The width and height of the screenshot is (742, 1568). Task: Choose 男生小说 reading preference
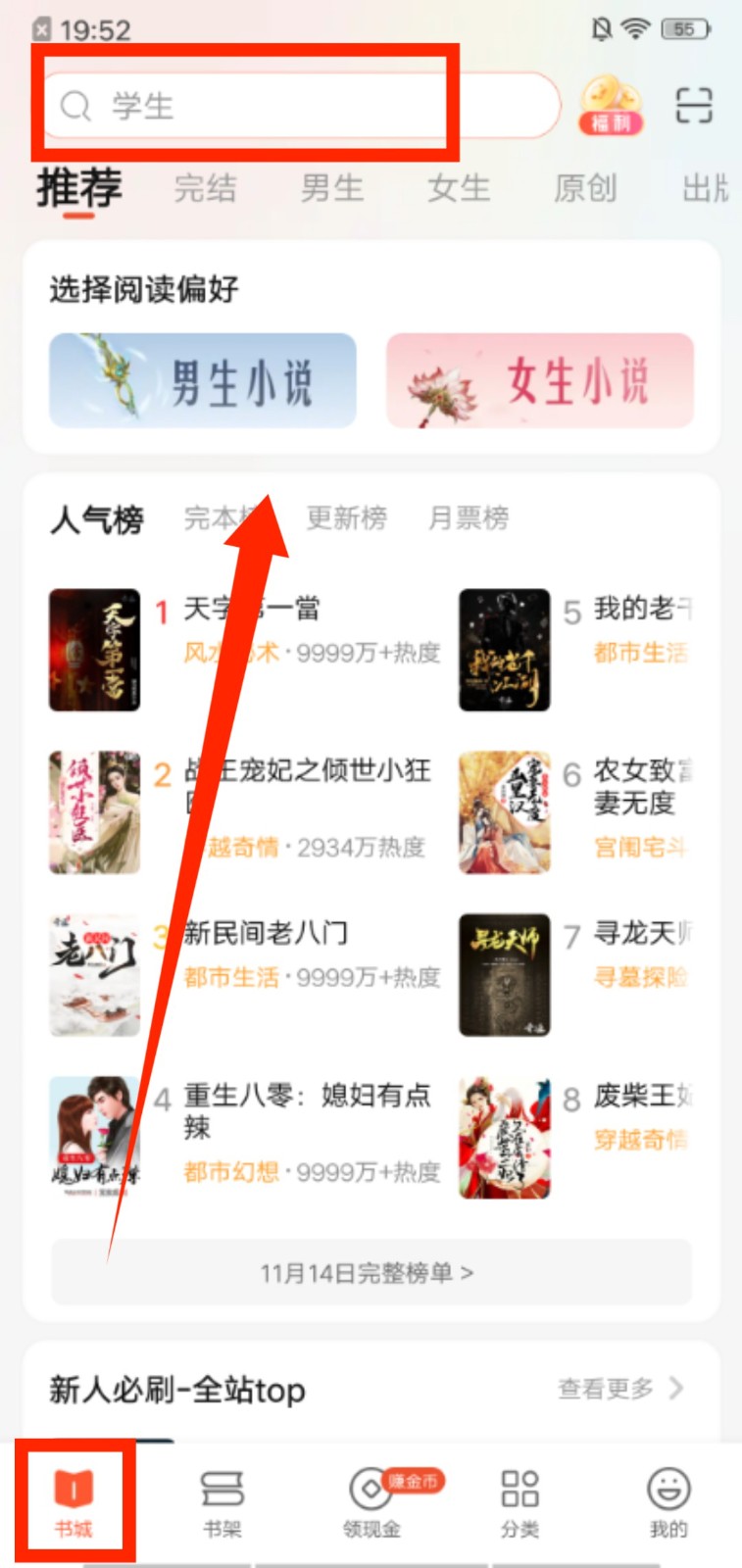(203, 381)
